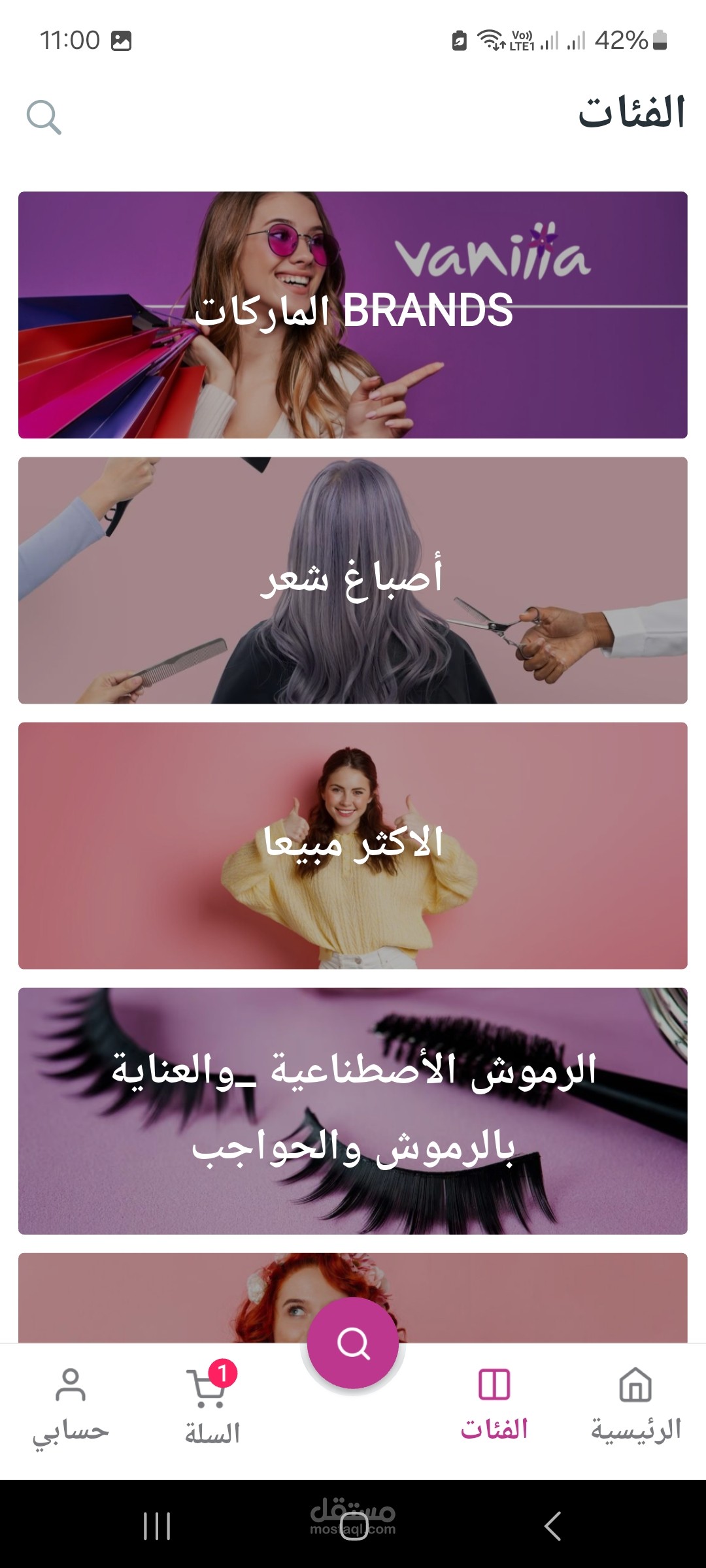Tap the pink floating search button
The image size is (706, 1568).
point(353,1343)
